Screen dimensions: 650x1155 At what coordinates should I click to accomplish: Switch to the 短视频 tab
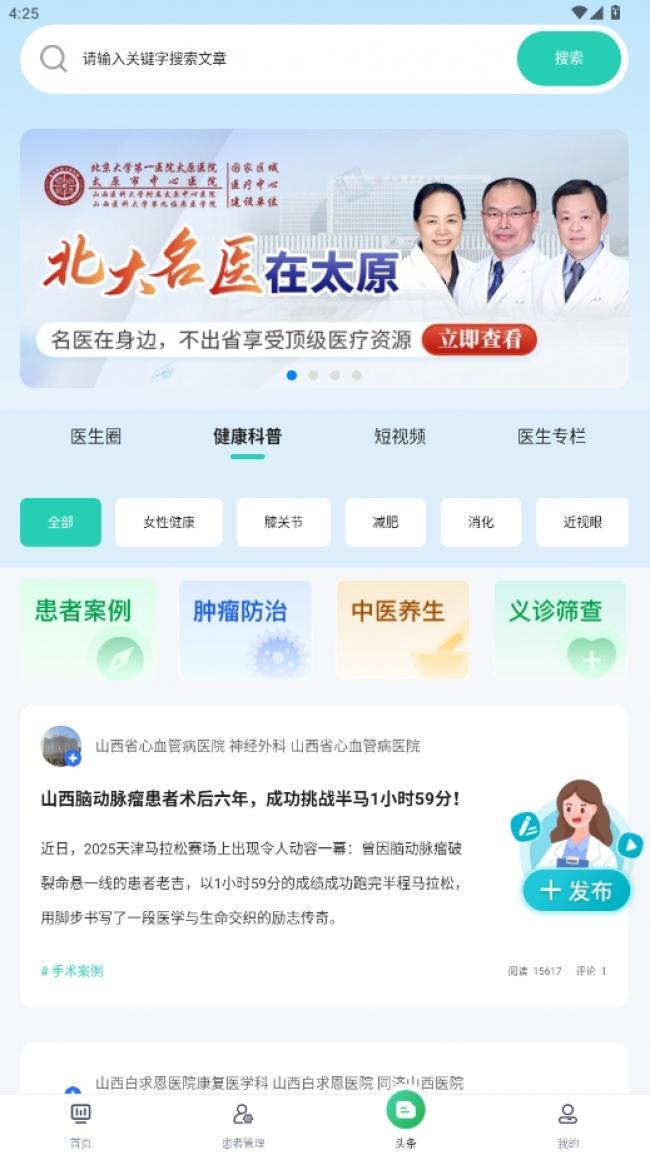click(400, 436)
